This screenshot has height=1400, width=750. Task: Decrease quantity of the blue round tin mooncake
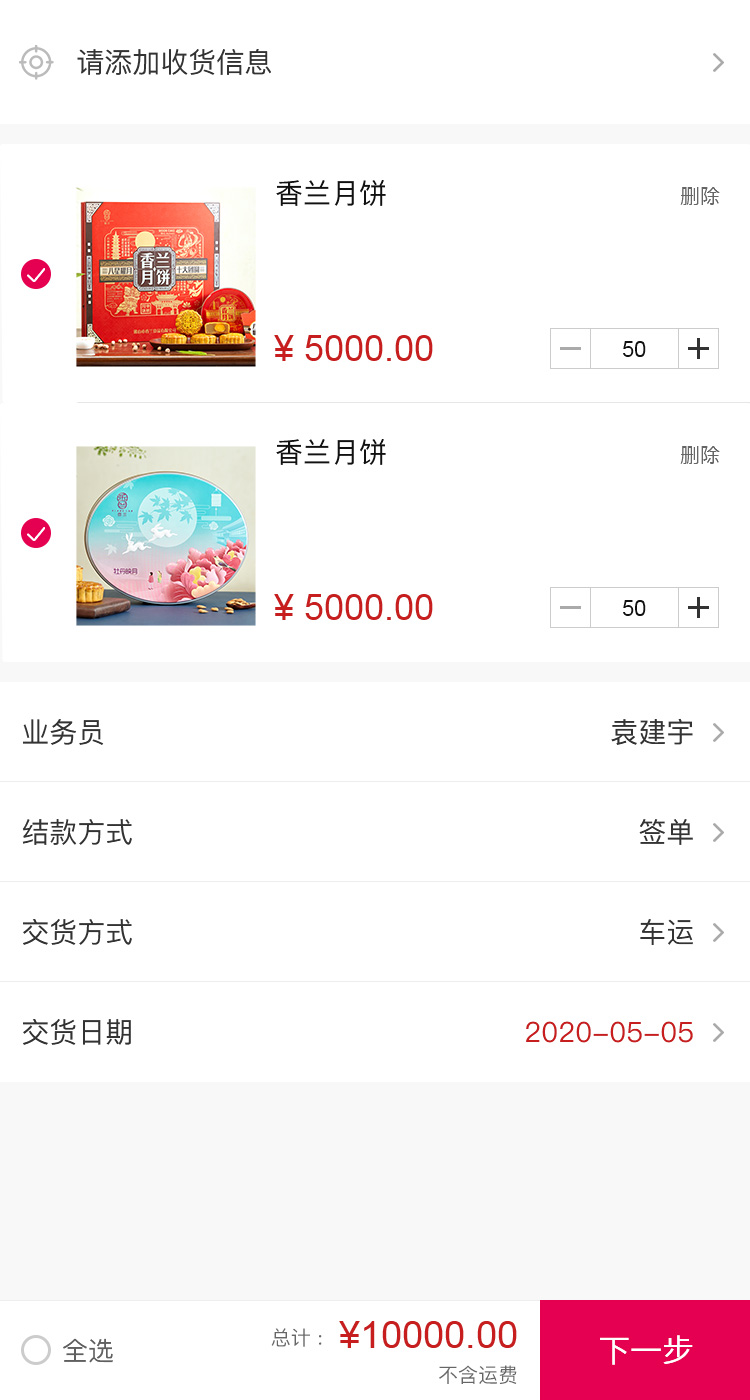tap(571, 608)
